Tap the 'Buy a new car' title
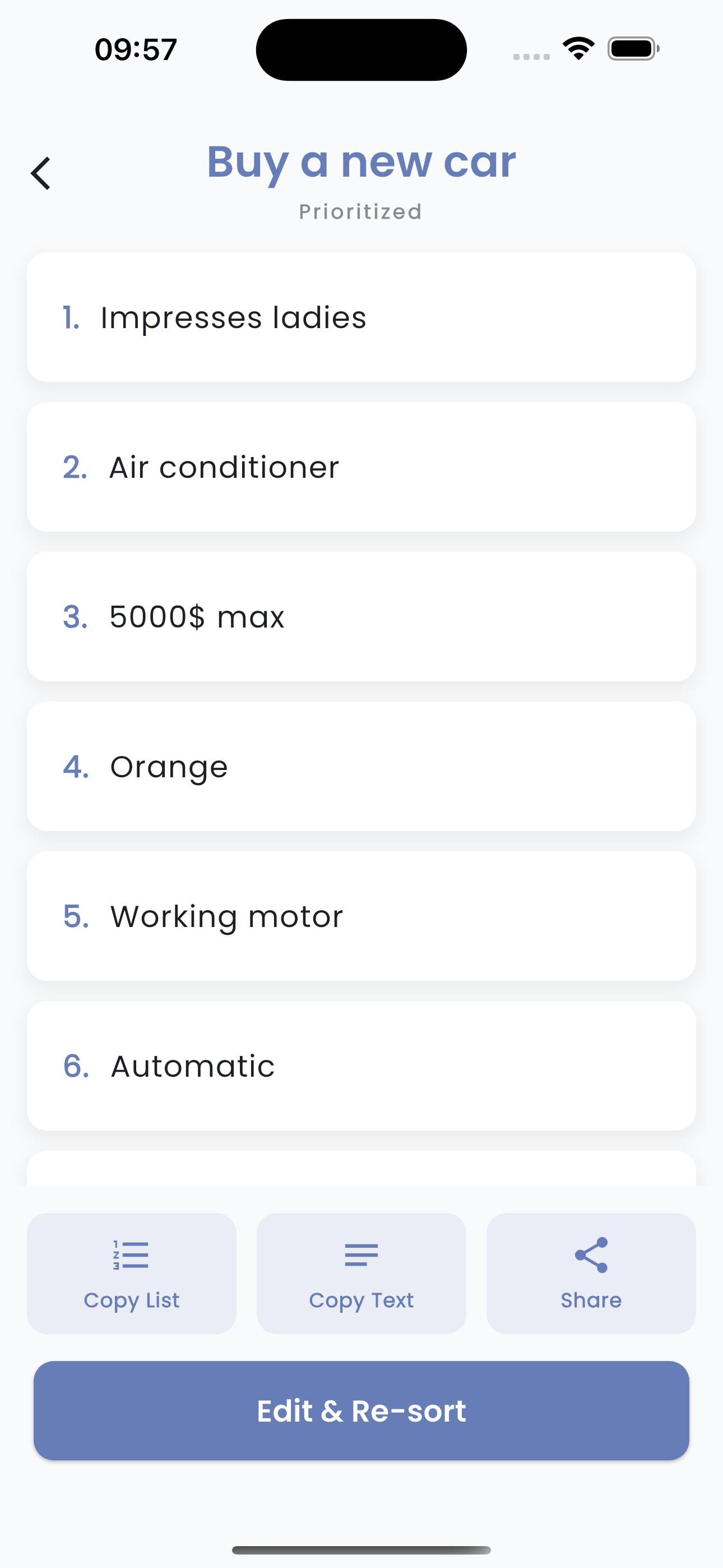 [x=361, y=162]
